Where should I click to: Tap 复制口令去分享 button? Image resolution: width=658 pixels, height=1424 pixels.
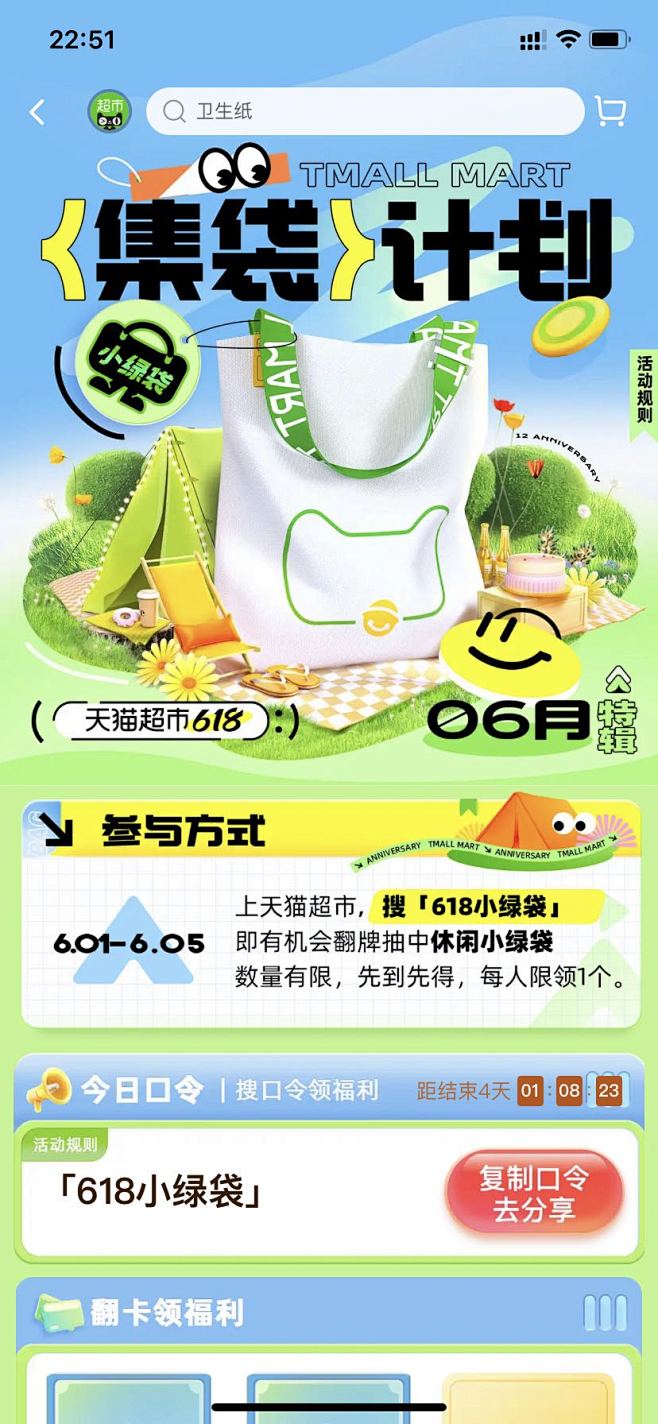533,1192
